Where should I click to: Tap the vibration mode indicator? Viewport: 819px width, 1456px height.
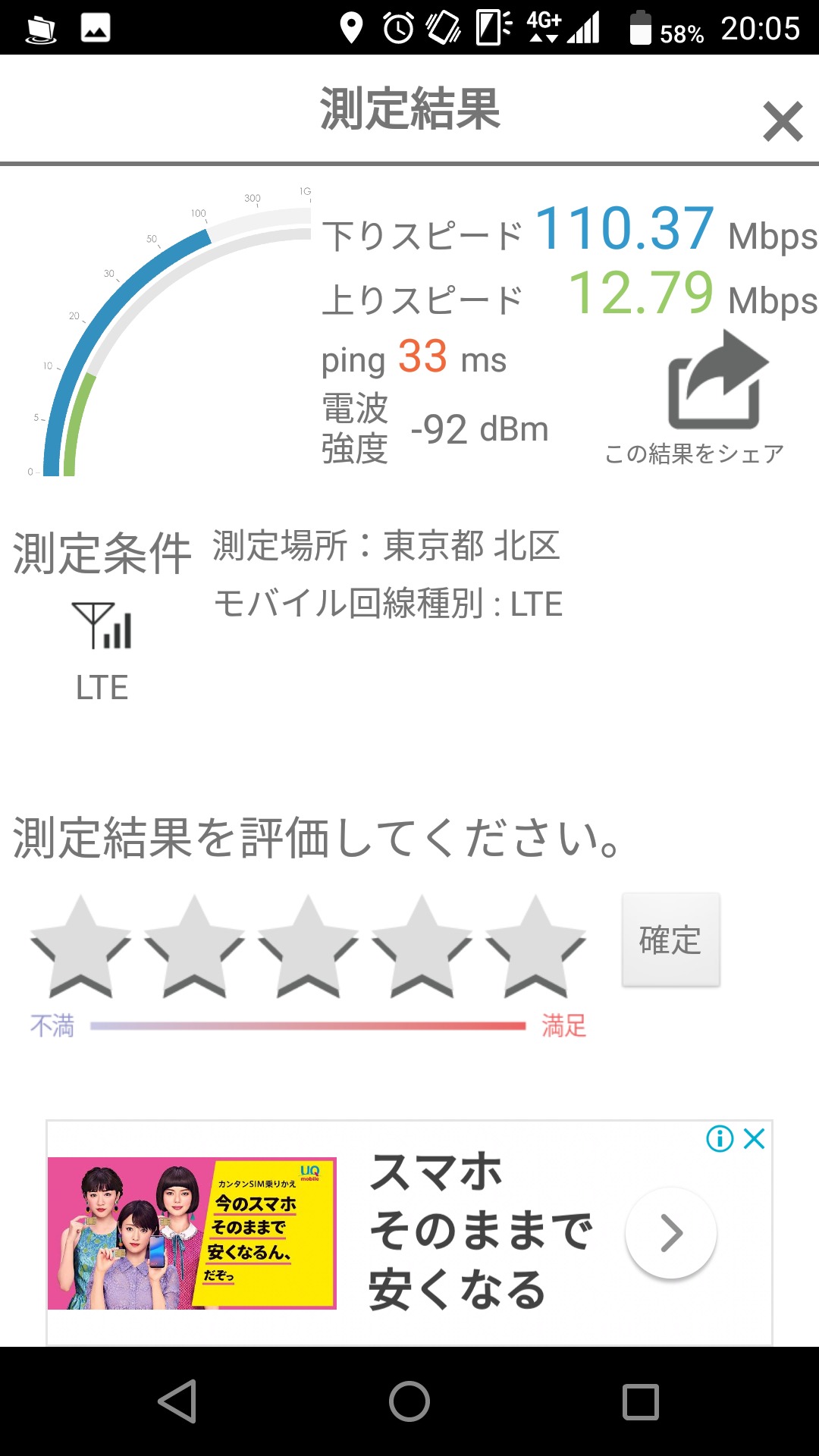click(x=443, y=29)
